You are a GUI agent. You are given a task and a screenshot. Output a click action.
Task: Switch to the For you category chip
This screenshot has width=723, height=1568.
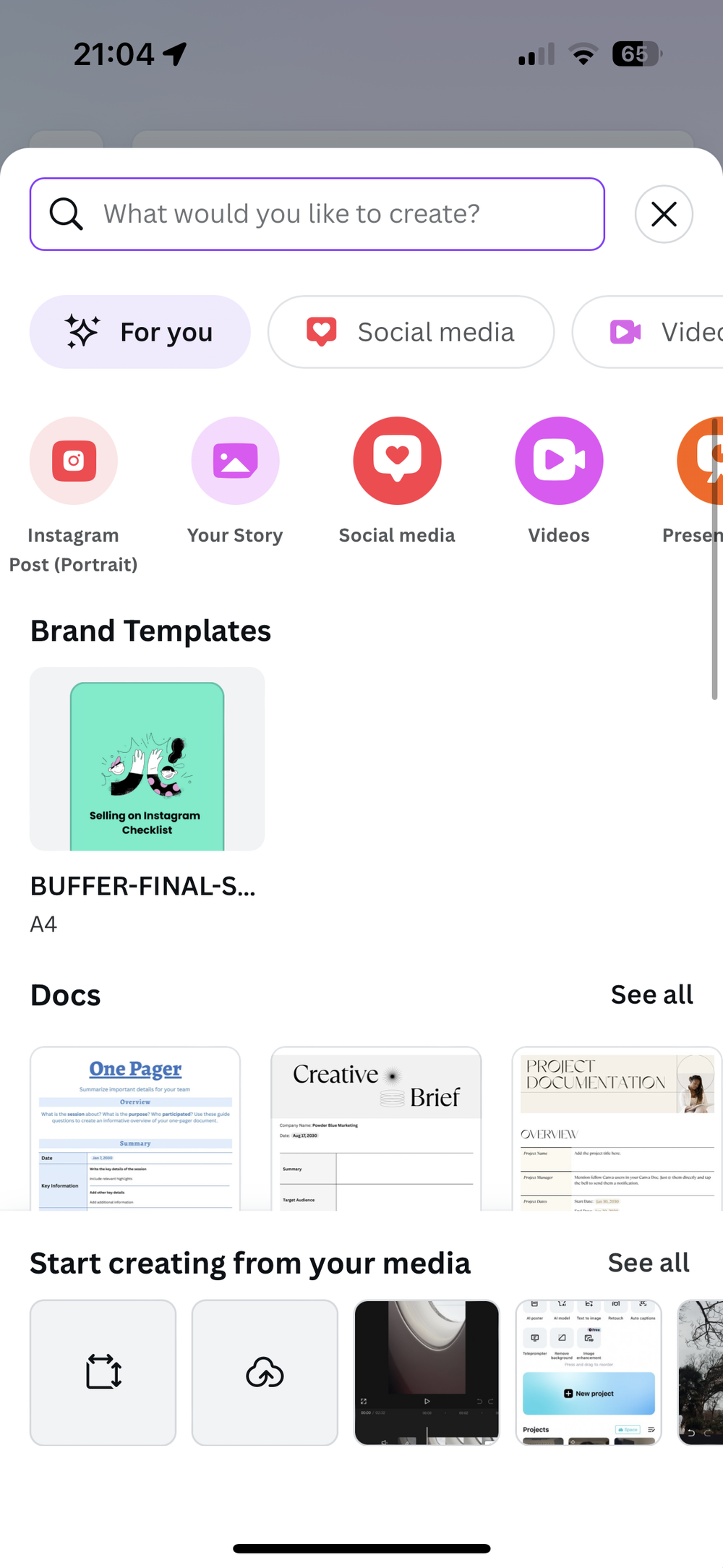140,331
